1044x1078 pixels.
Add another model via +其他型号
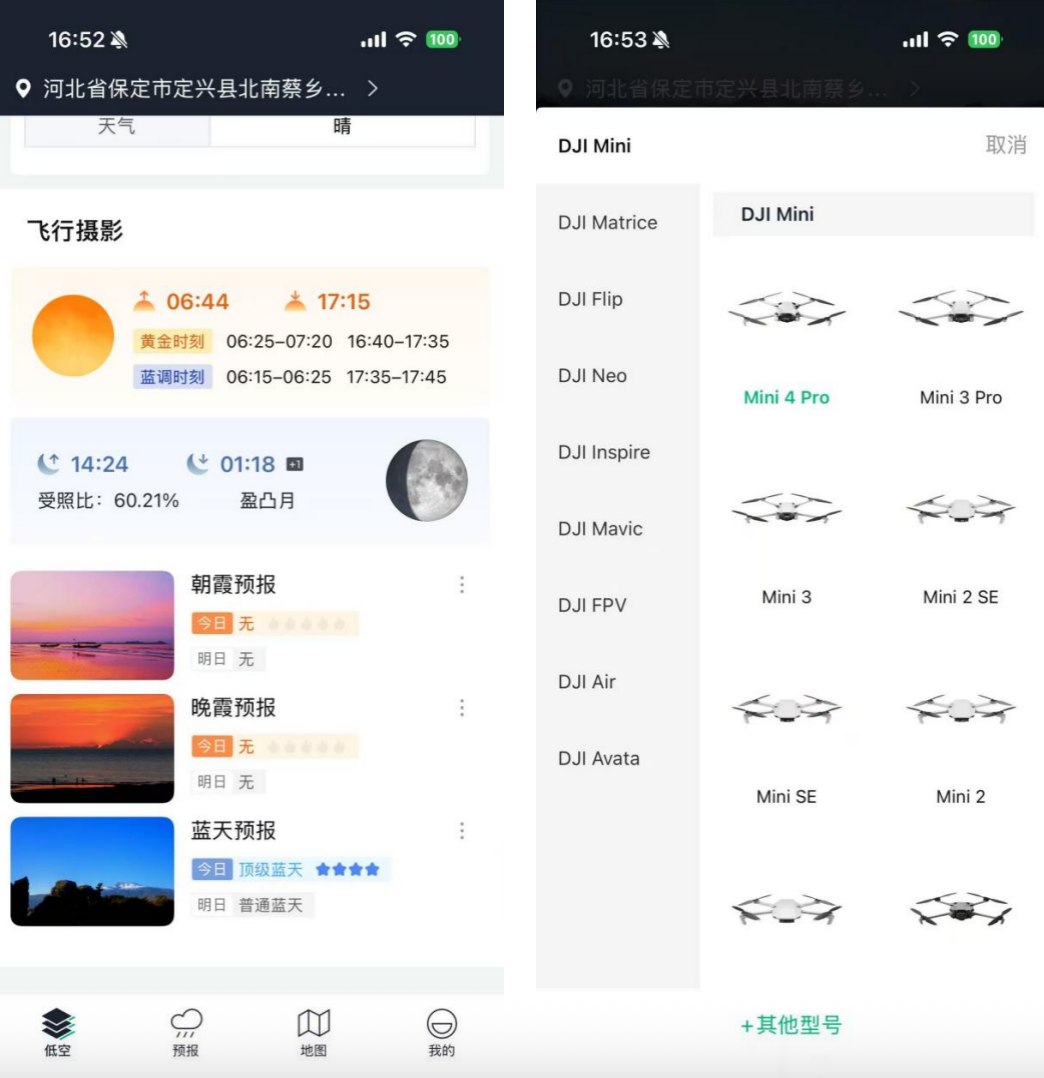[791, 1025]
